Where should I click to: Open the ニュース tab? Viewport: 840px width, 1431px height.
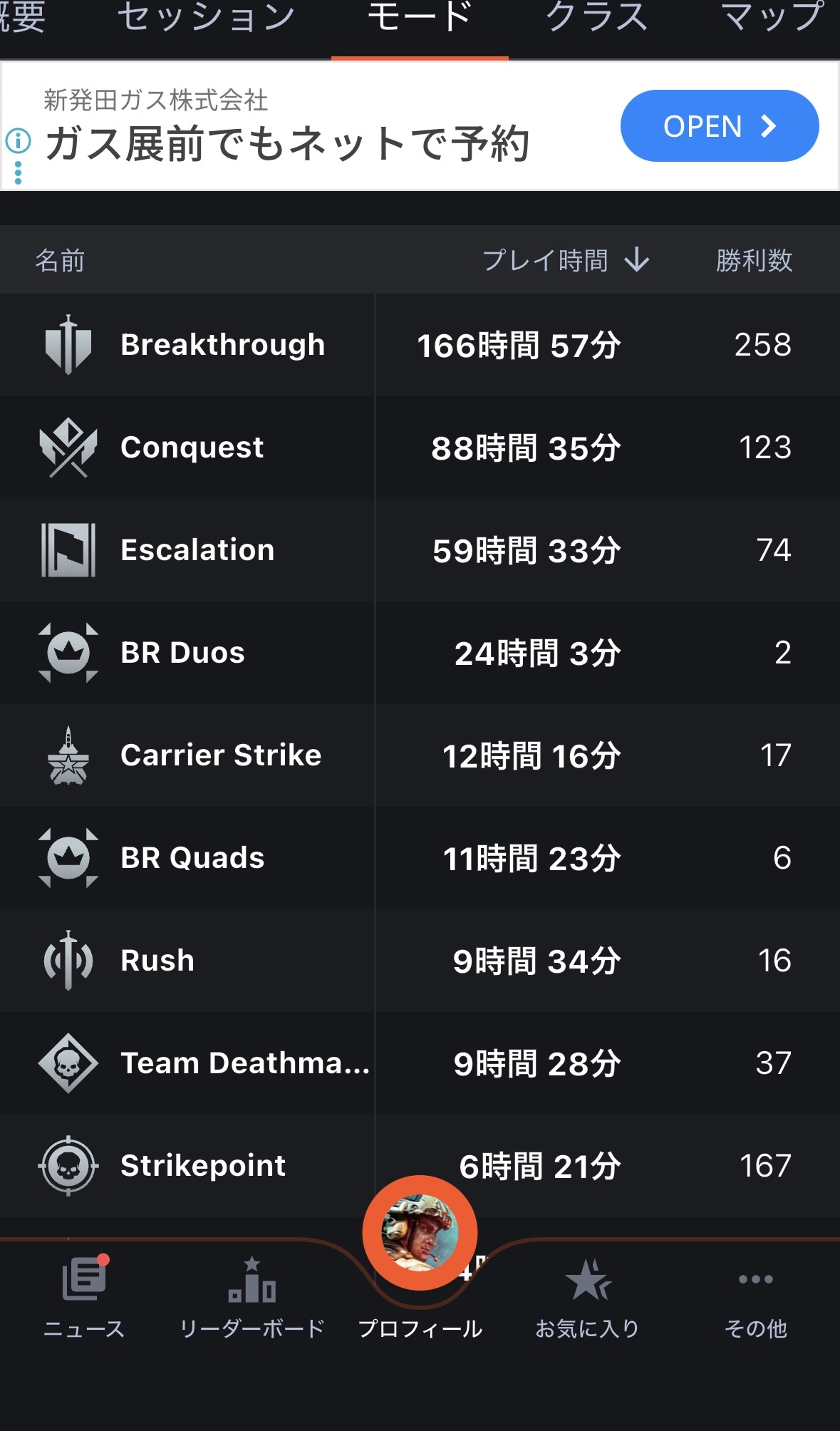pos(84,1298)
